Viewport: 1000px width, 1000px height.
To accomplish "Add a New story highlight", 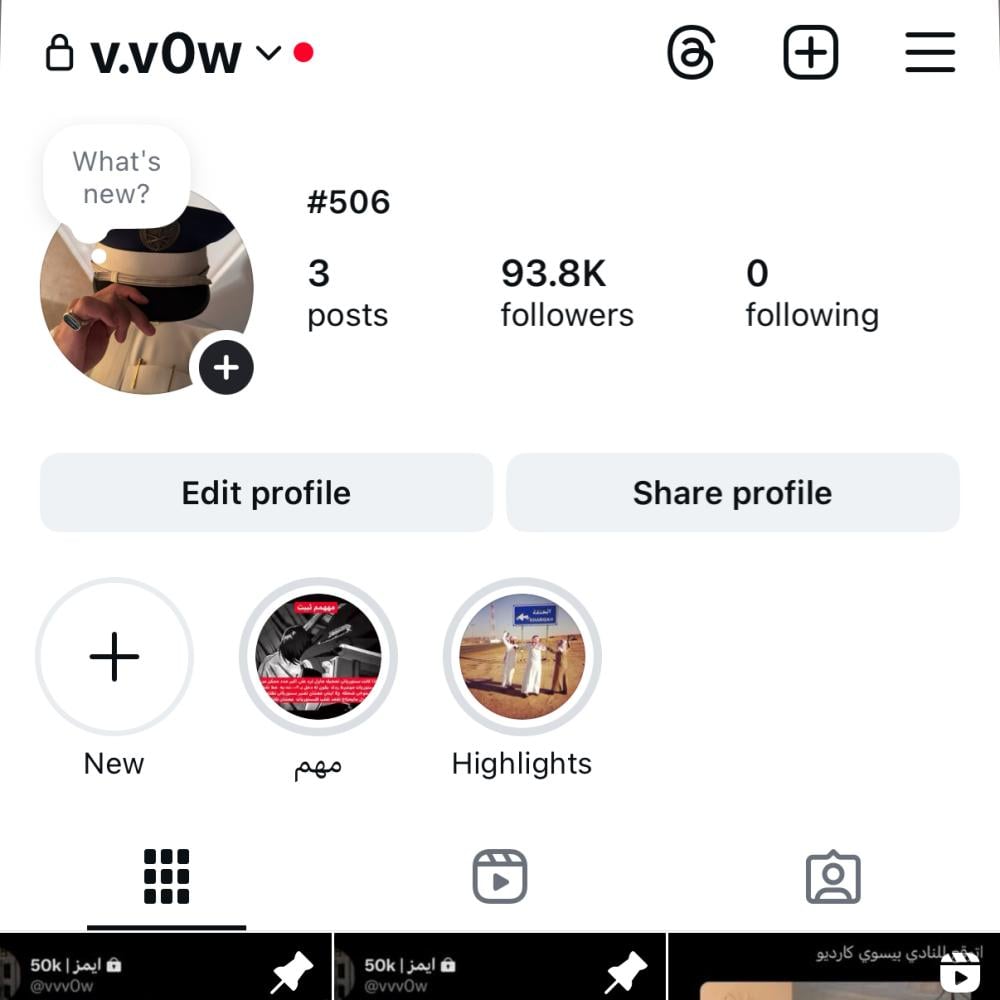I will pyautogui.click(x=114, y=657).
